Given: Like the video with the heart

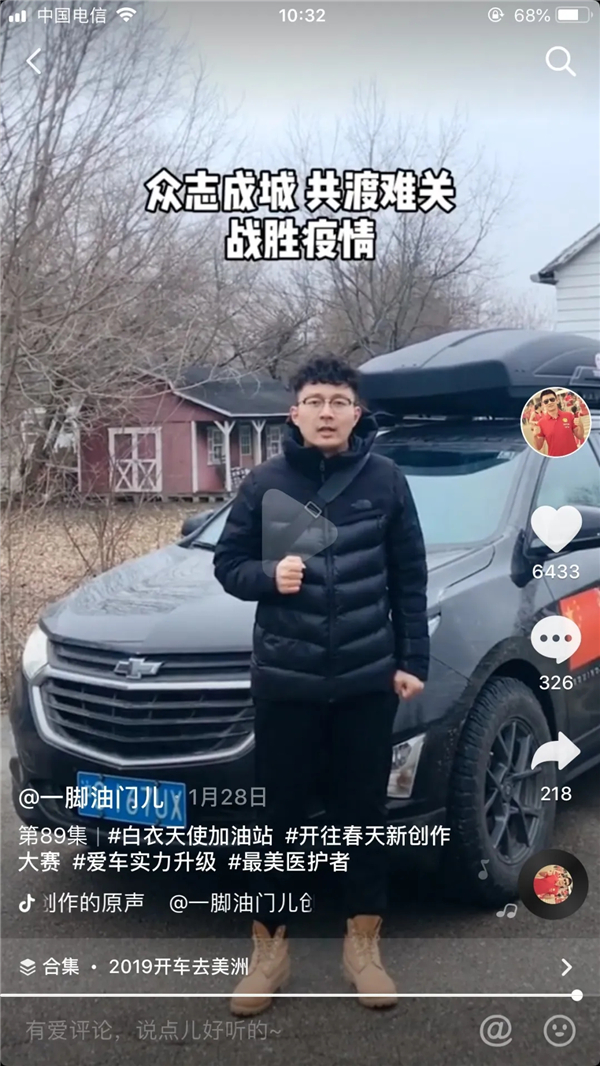Looking at the screenshot, I should point(556,530).
